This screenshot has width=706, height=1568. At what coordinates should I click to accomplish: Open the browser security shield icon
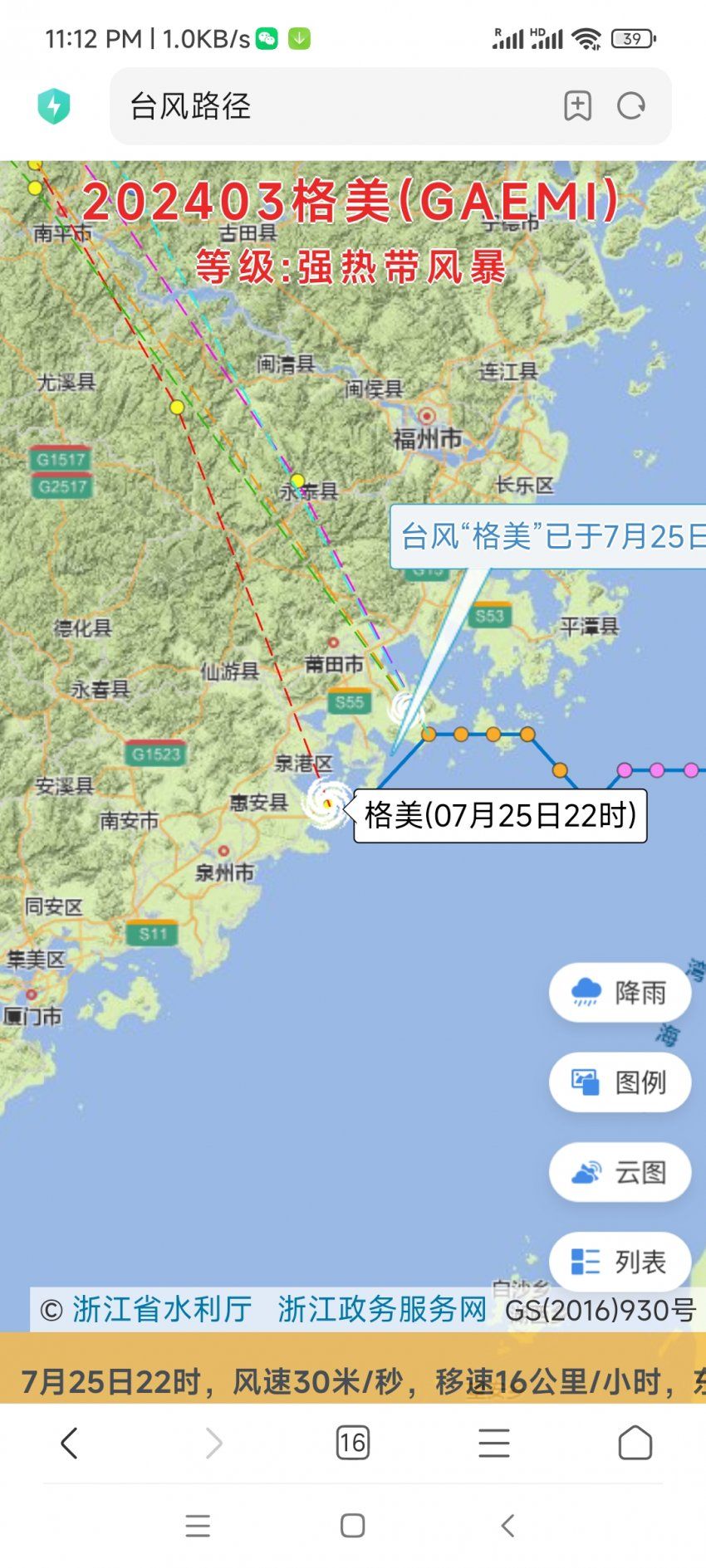pos(54,105)
